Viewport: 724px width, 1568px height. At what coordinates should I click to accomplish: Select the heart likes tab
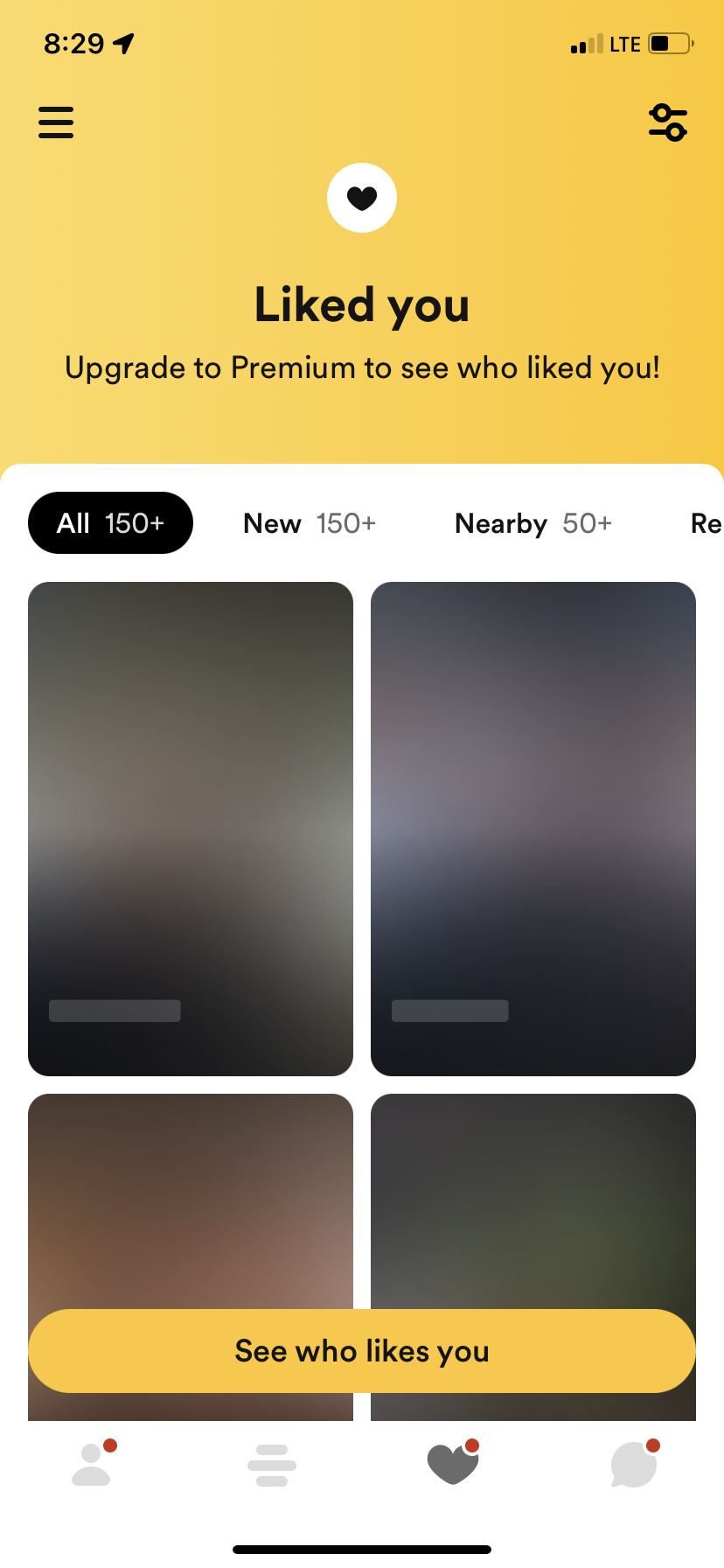coord(453,1464)
